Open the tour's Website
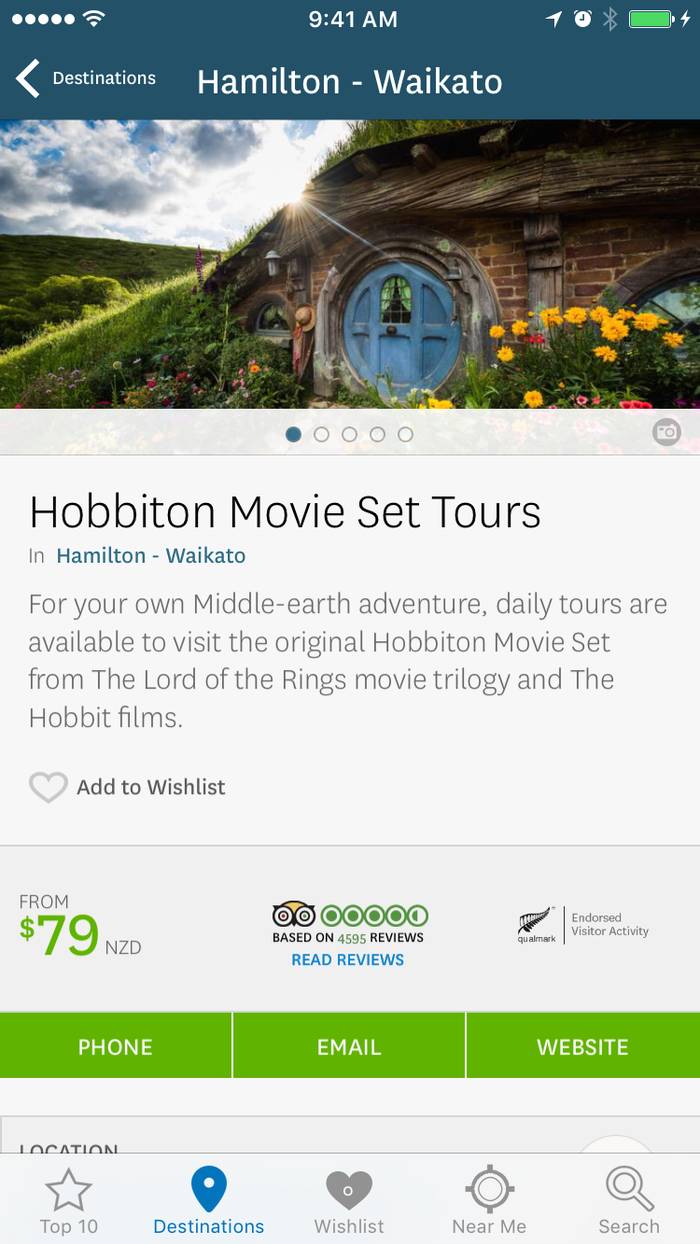This screenshot has height=1244, width=700. click(582, 1046)
